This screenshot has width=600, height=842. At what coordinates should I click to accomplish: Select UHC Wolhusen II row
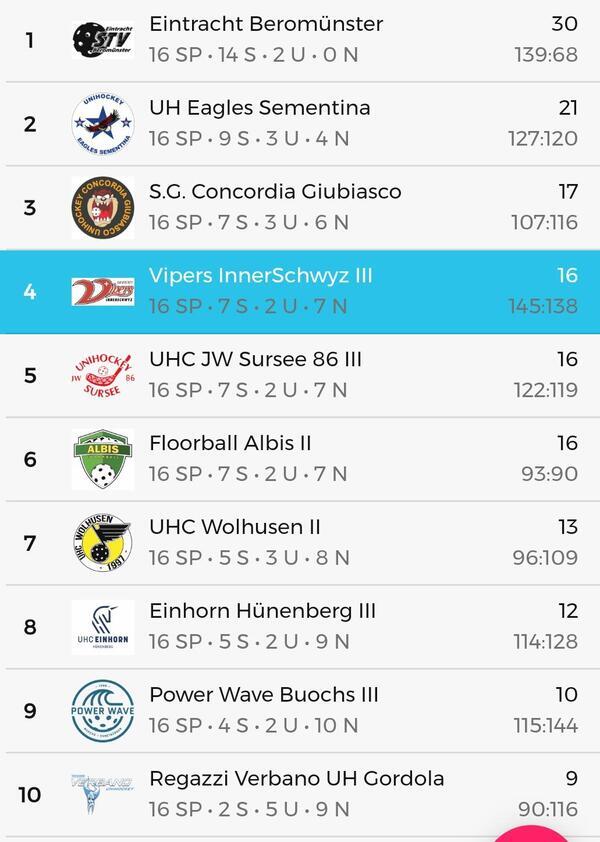tap(300, 543)
